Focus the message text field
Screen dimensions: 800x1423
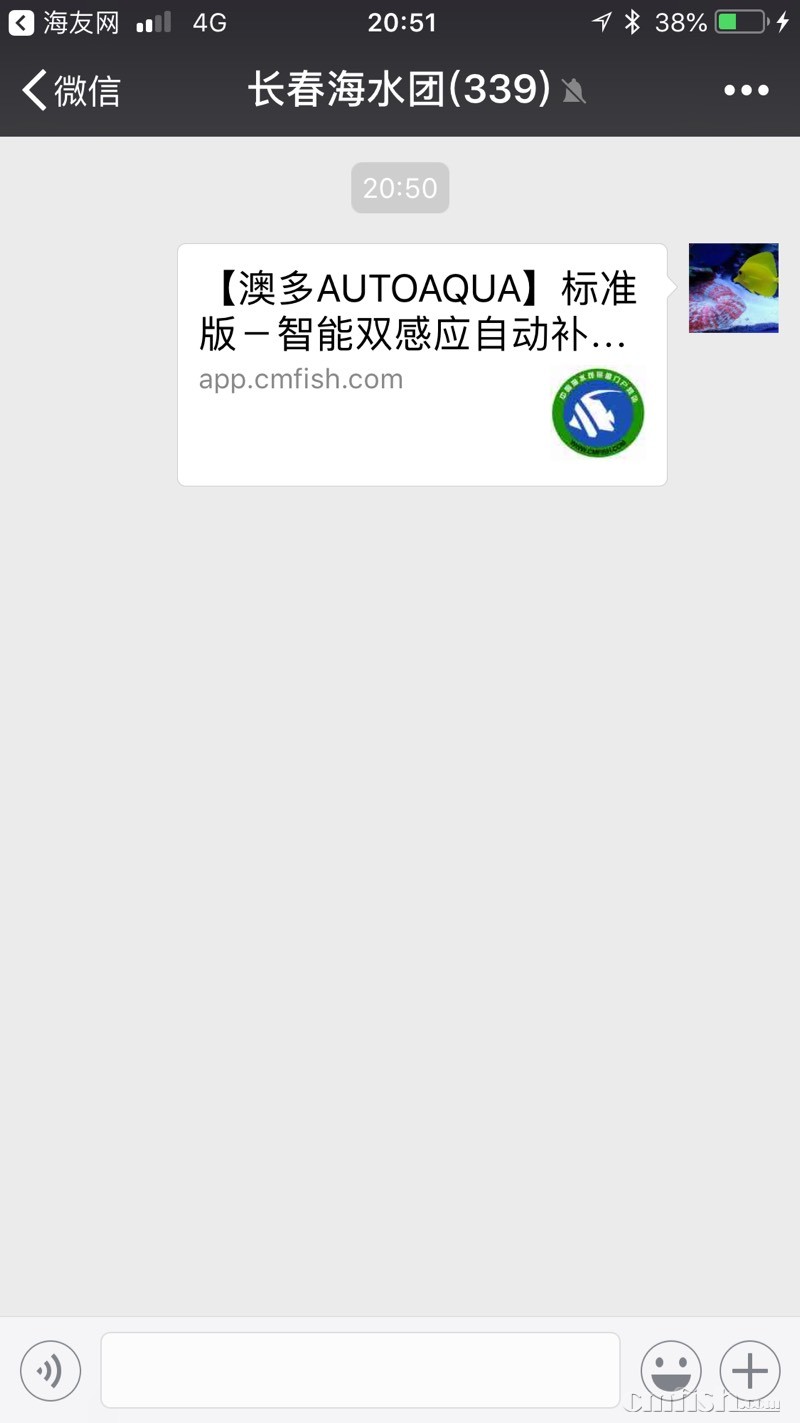coord(360,1370)
